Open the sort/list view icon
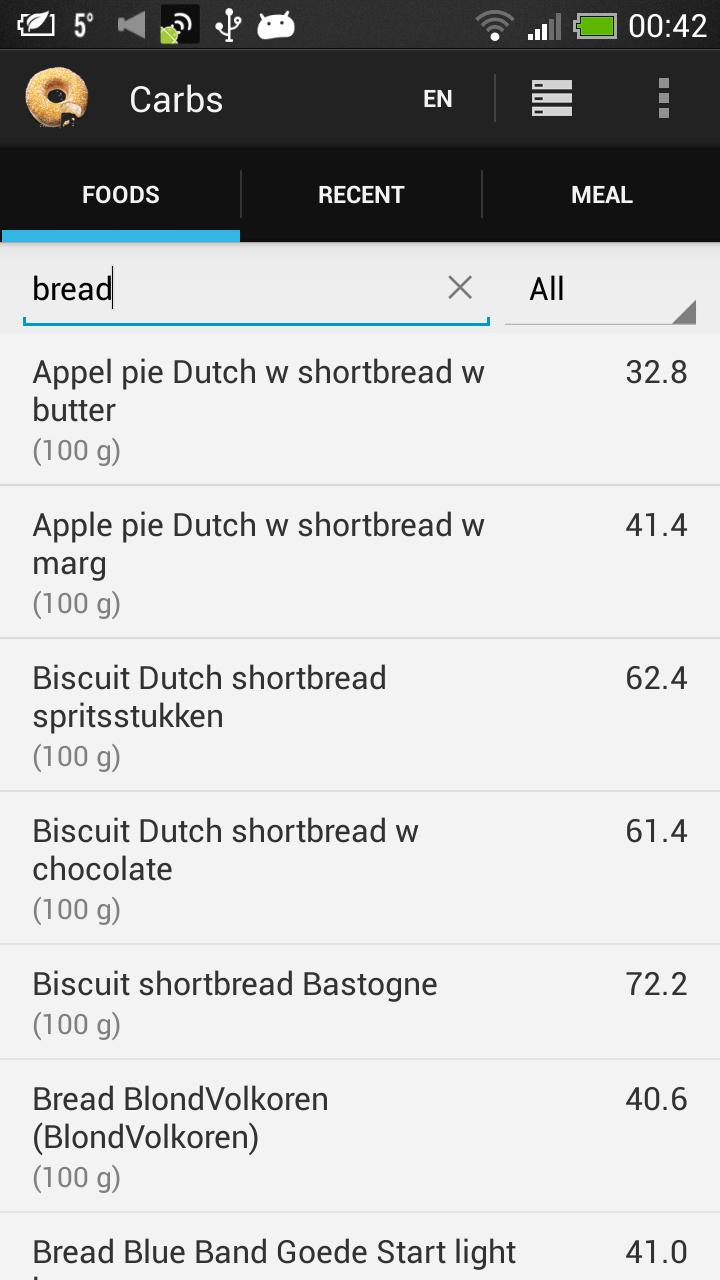The width and height of the screenshot is (720, 1280). (x=551, y=97)
